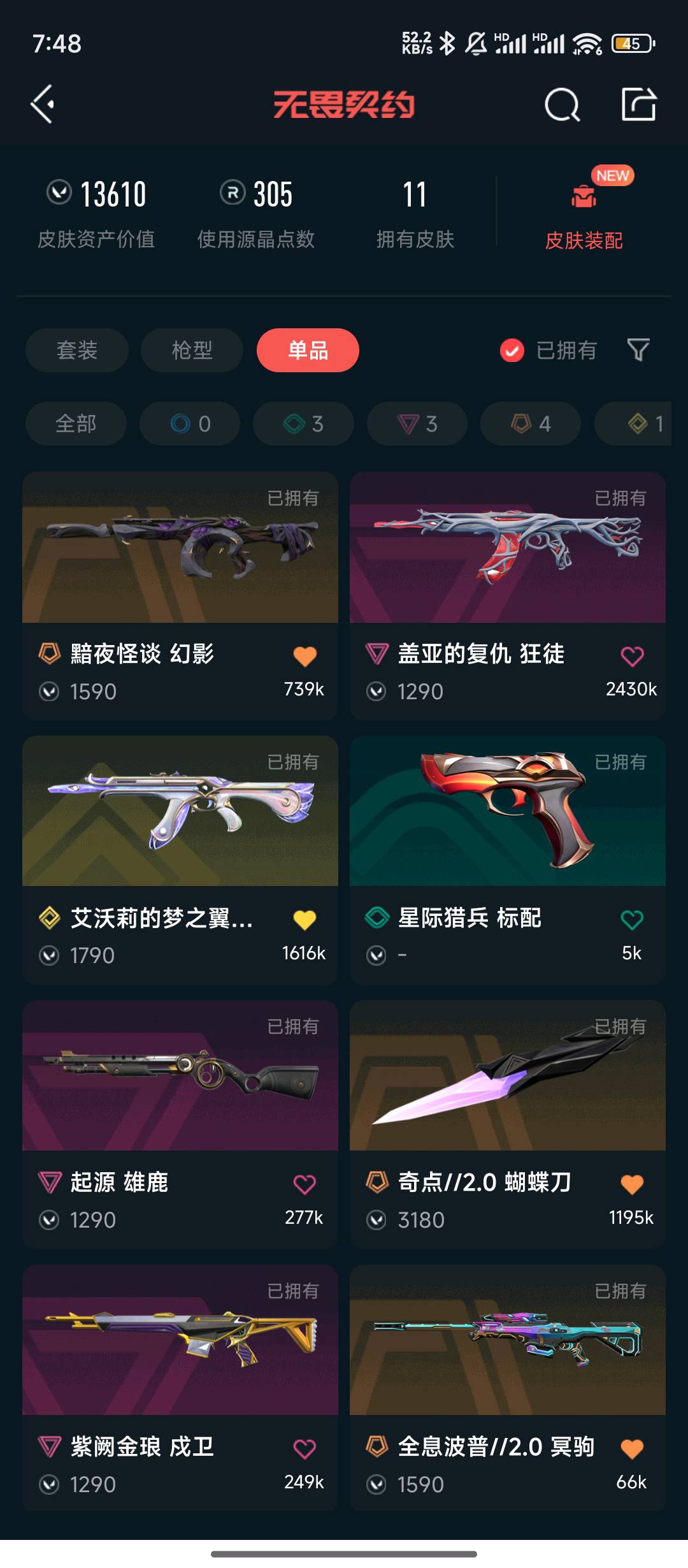Like the 星际猎兵 标配 skin

point(632,920)
